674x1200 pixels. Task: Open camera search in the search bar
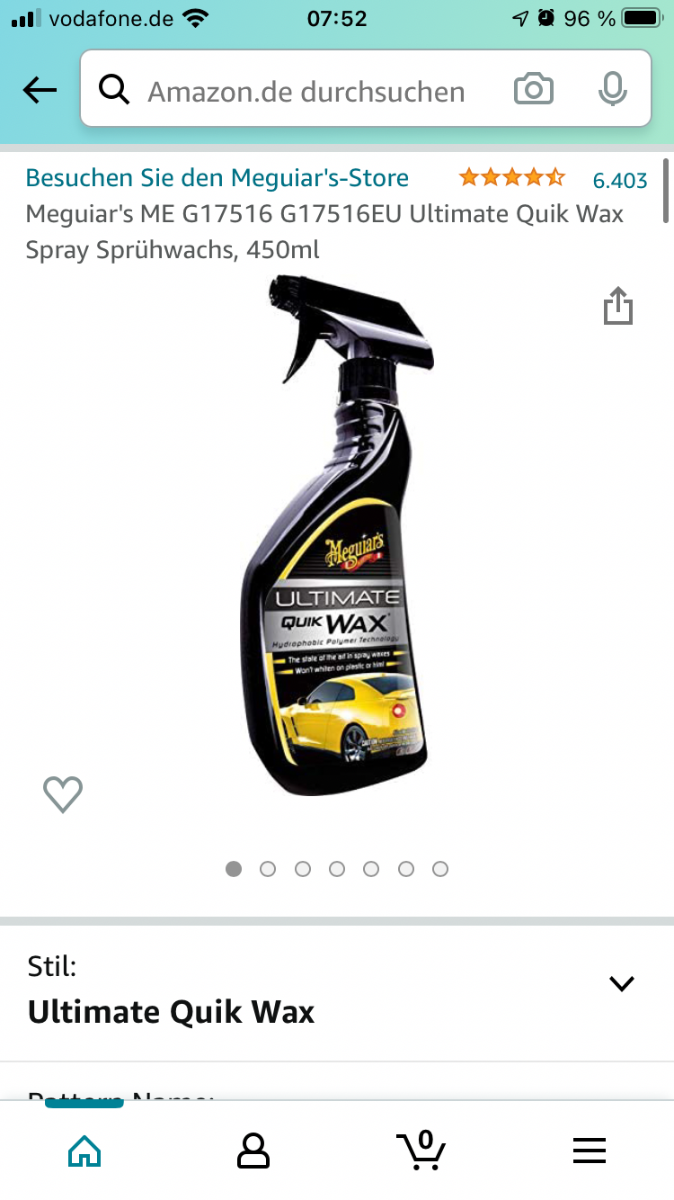(534, 91)
